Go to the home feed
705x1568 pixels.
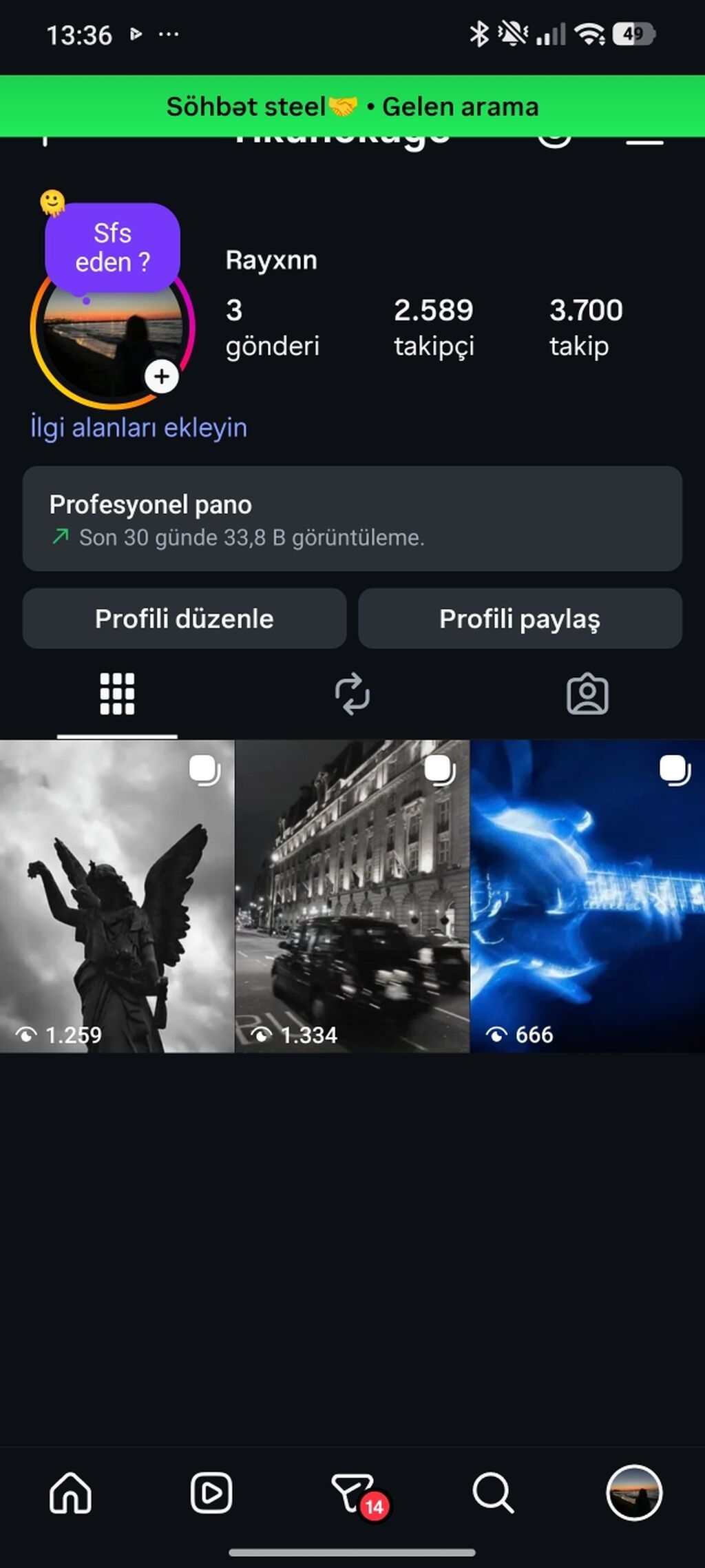click(70, 1493)
